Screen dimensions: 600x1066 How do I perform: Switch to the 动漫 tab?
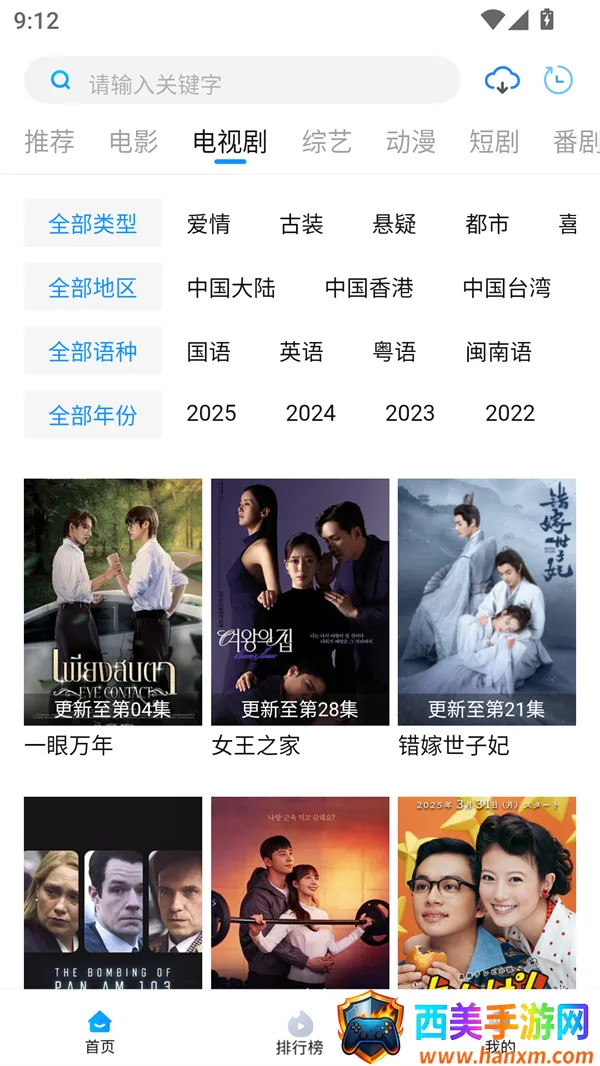[411, 142]
